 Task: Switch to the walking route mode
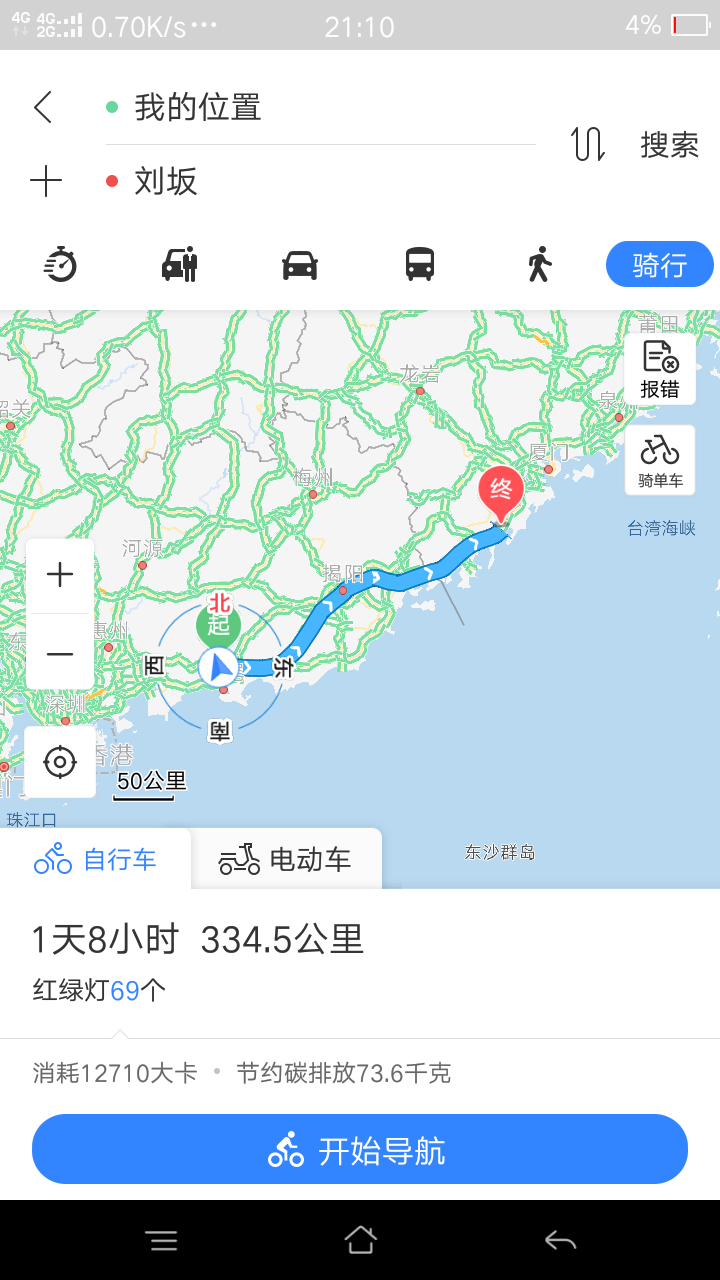(x=539, y=265)
